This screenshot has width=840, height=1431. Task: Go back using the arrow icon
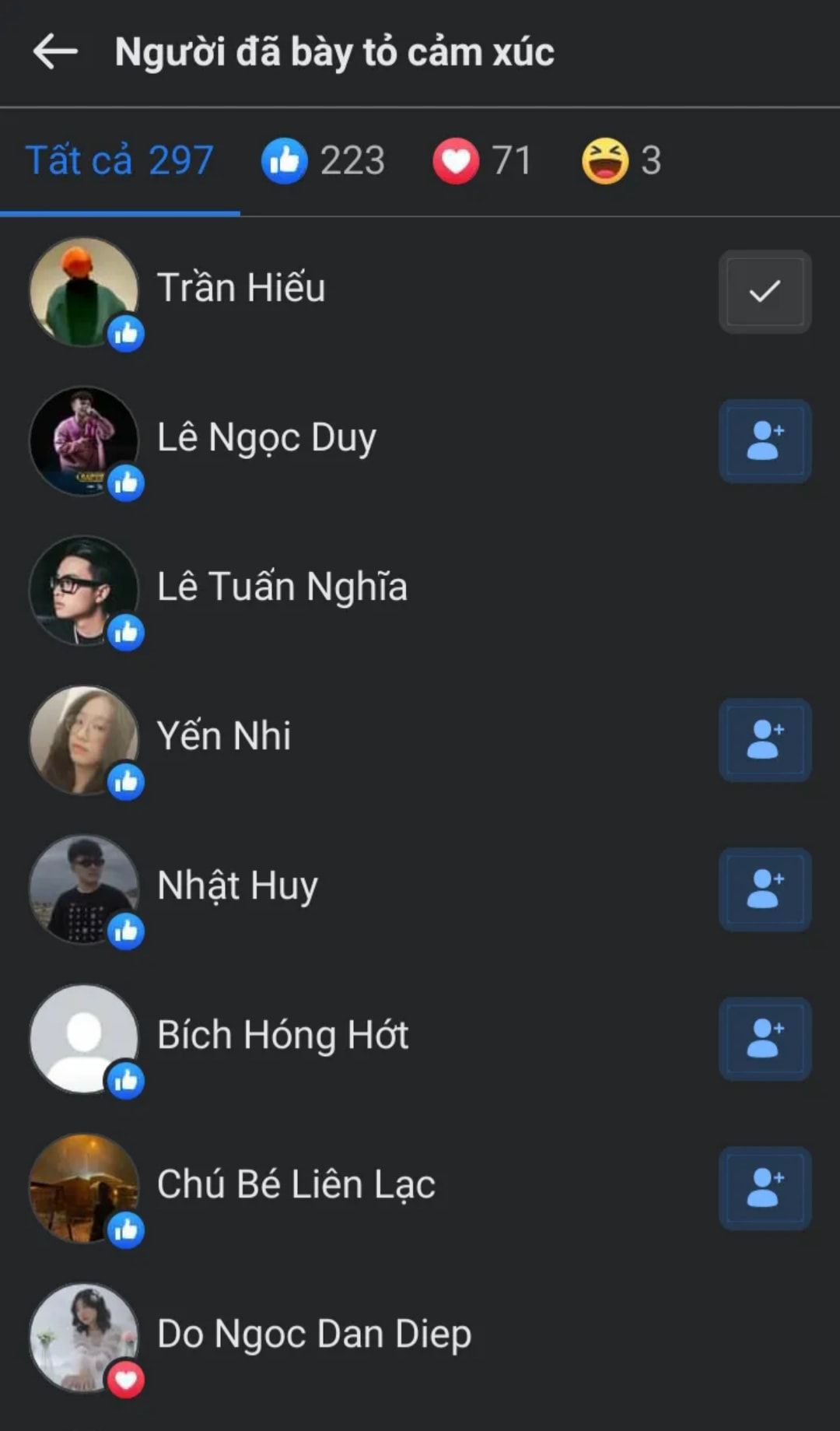[x=55, y=52]
